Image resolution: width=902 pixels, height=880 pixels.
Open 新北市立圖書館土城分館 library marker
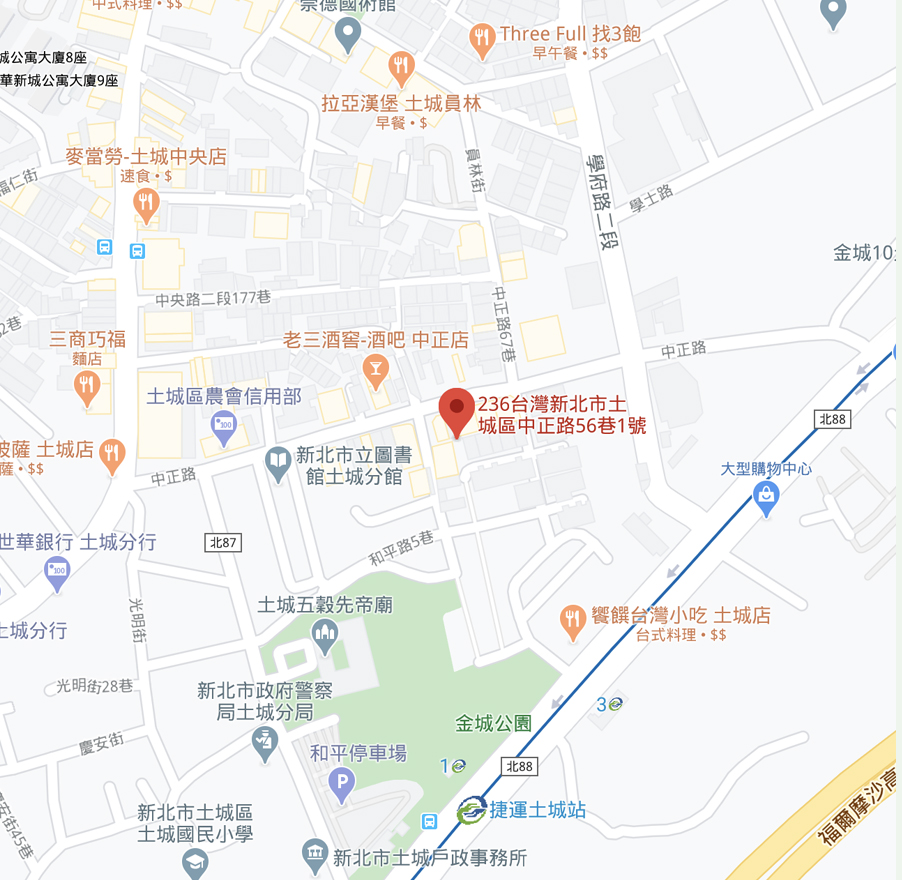point(277,461)
